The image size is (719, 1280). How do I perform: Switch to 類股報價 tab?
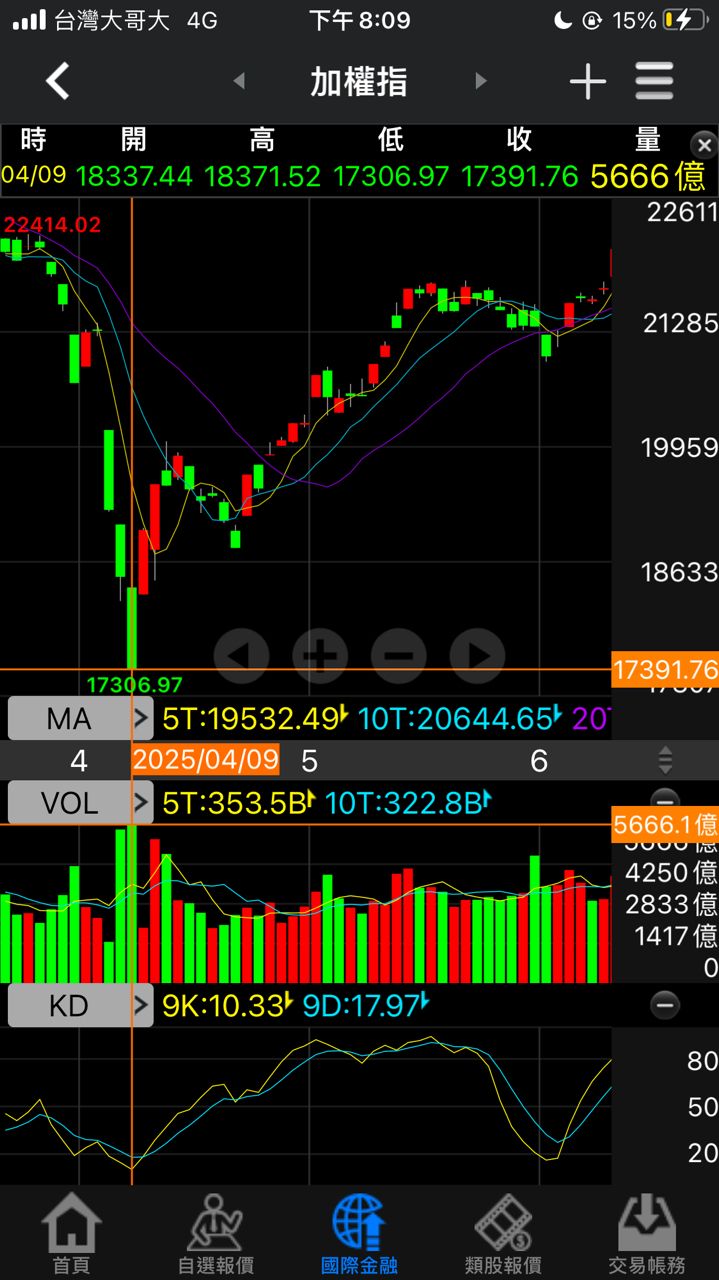[x=503, y=1233]
